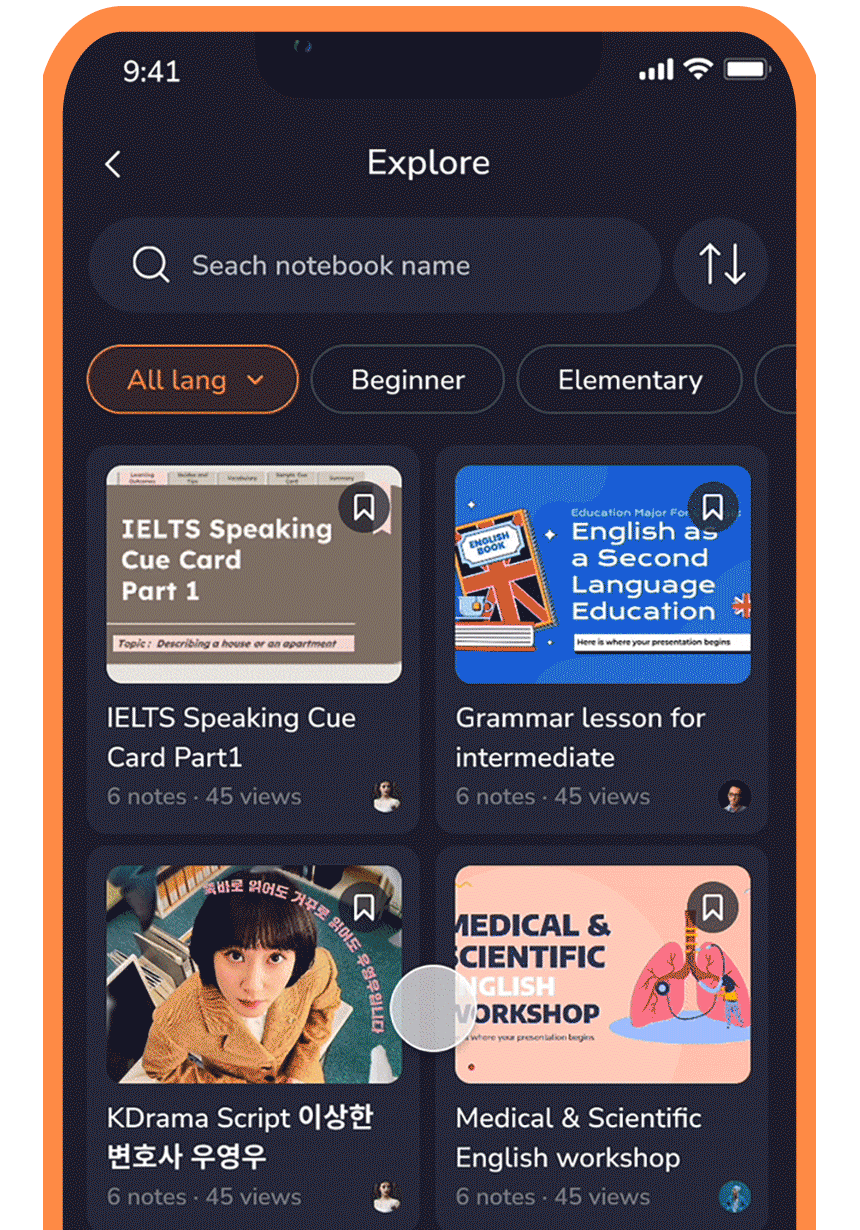The height and width of the screenshot is (1230, 860).
Task: Bookmark the IELTS Speaking Cue Card notebook
Action: pos(364,508)
